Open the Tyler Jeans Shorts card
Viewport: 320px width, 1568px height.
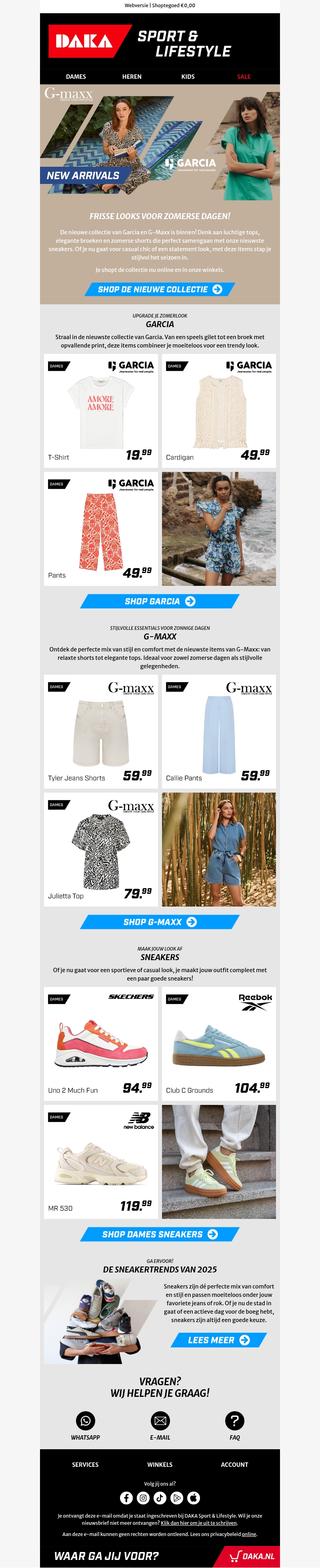[x=101, y=732]
